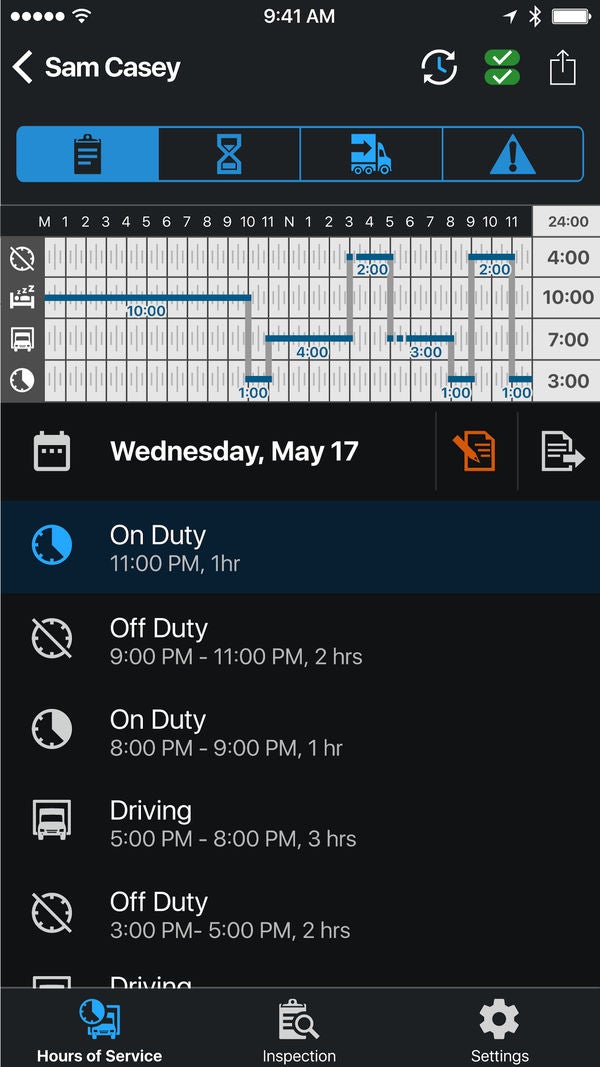Open Driving 5:00 PM - 8:00 PM entry

click(300, 821)
